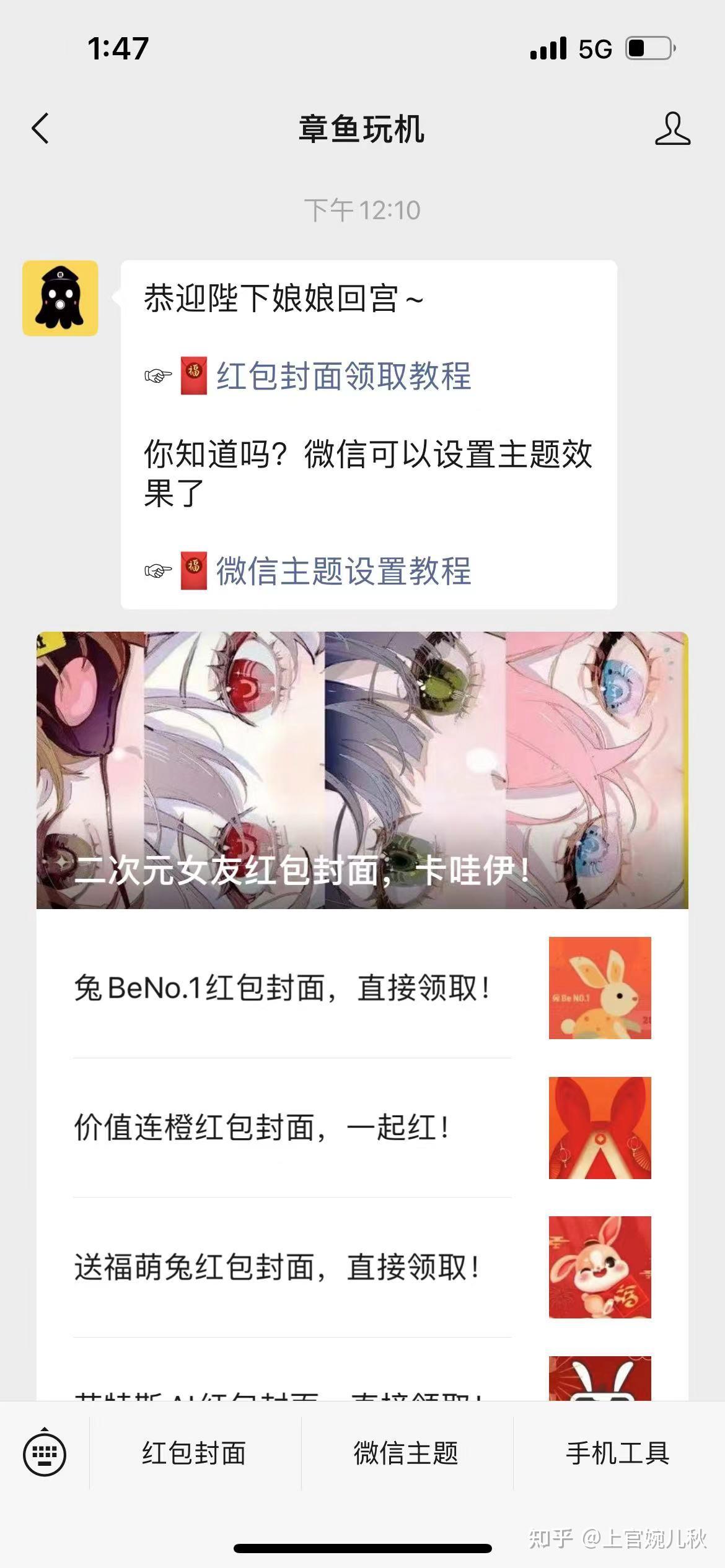The height and width of the screenshot is (1568, 725).
Task: Open the account profile icon
Action: [672, 129]
